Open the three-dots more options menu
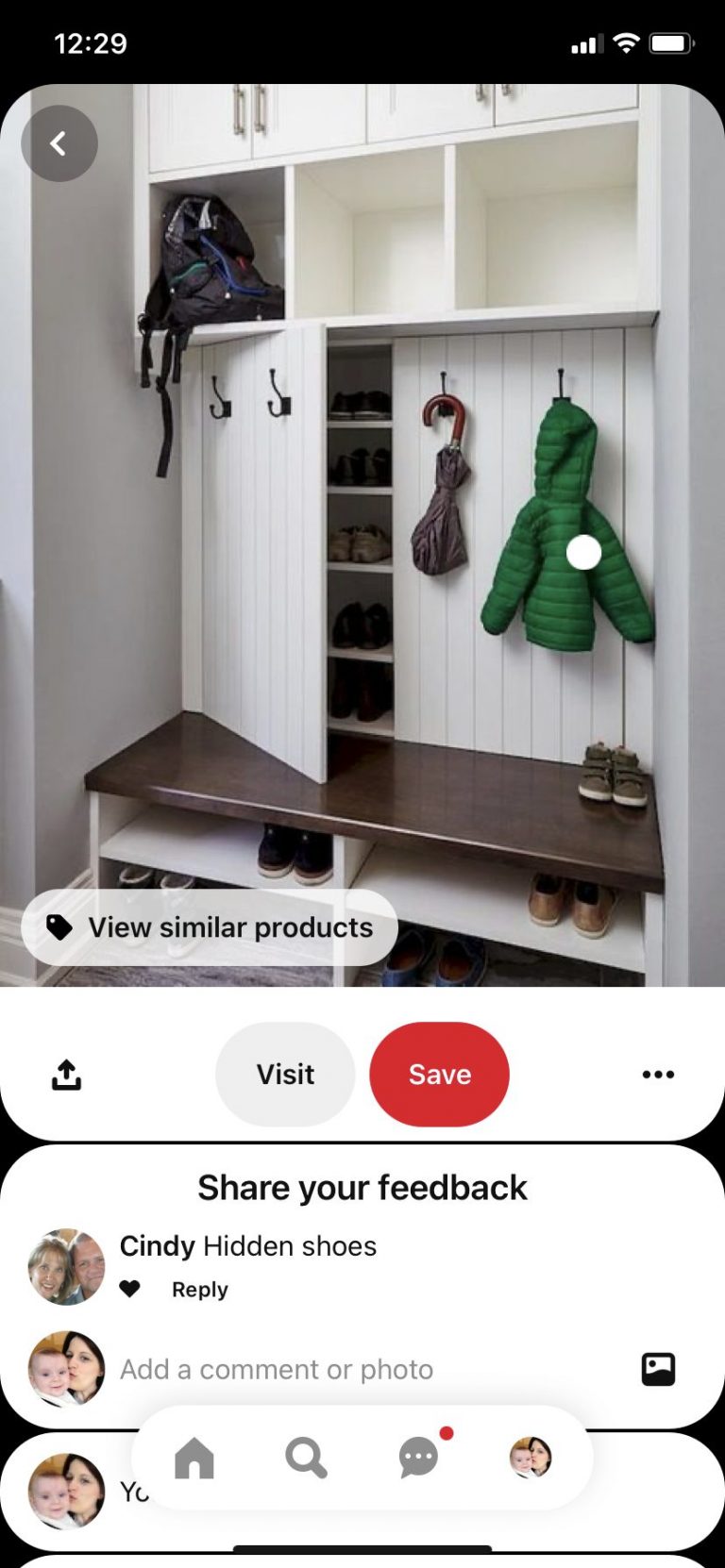The width and height of the screenshot is (725, 1568). click(x=658, y=1074)
